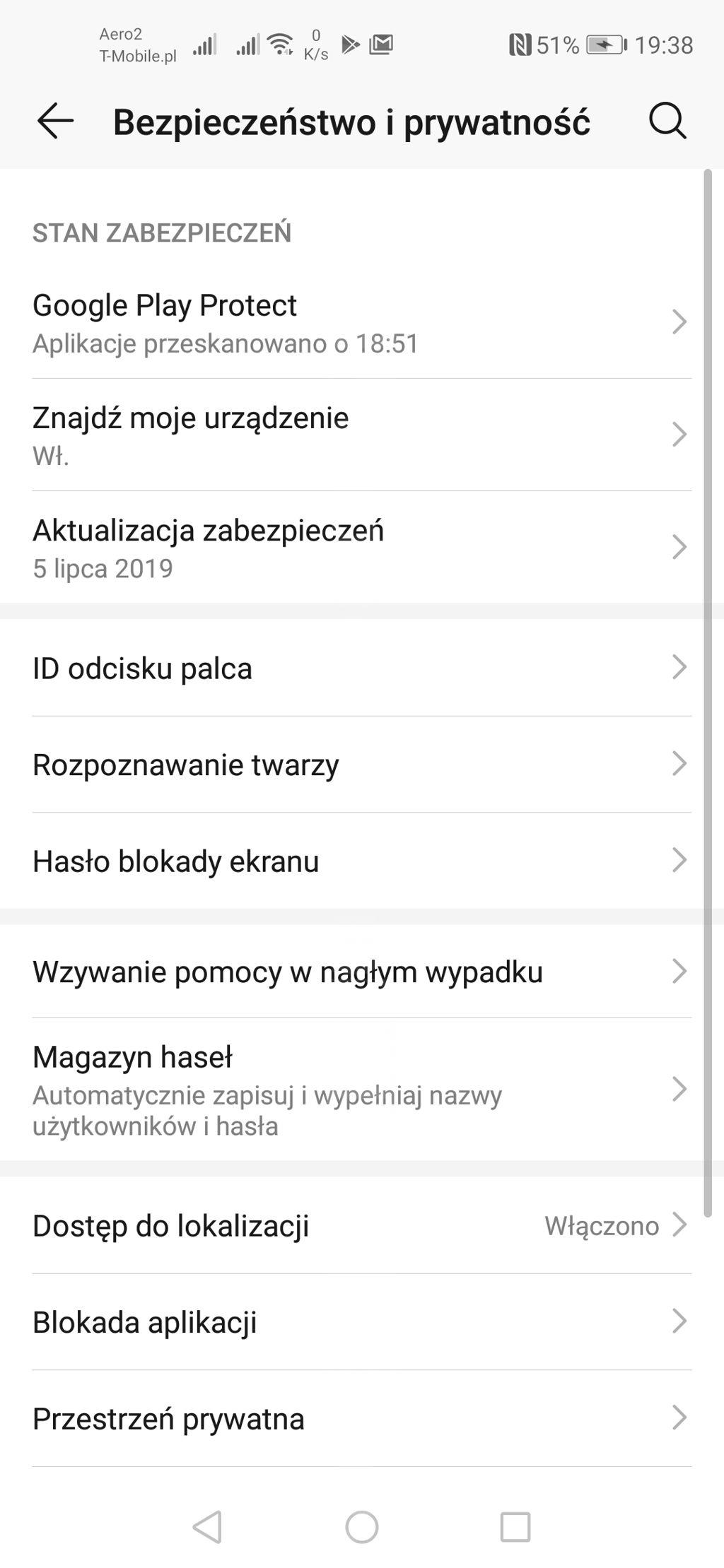Go back using the top arrow
The height and width of the screenshot is (1568, 724).
[x=55, y=122]
